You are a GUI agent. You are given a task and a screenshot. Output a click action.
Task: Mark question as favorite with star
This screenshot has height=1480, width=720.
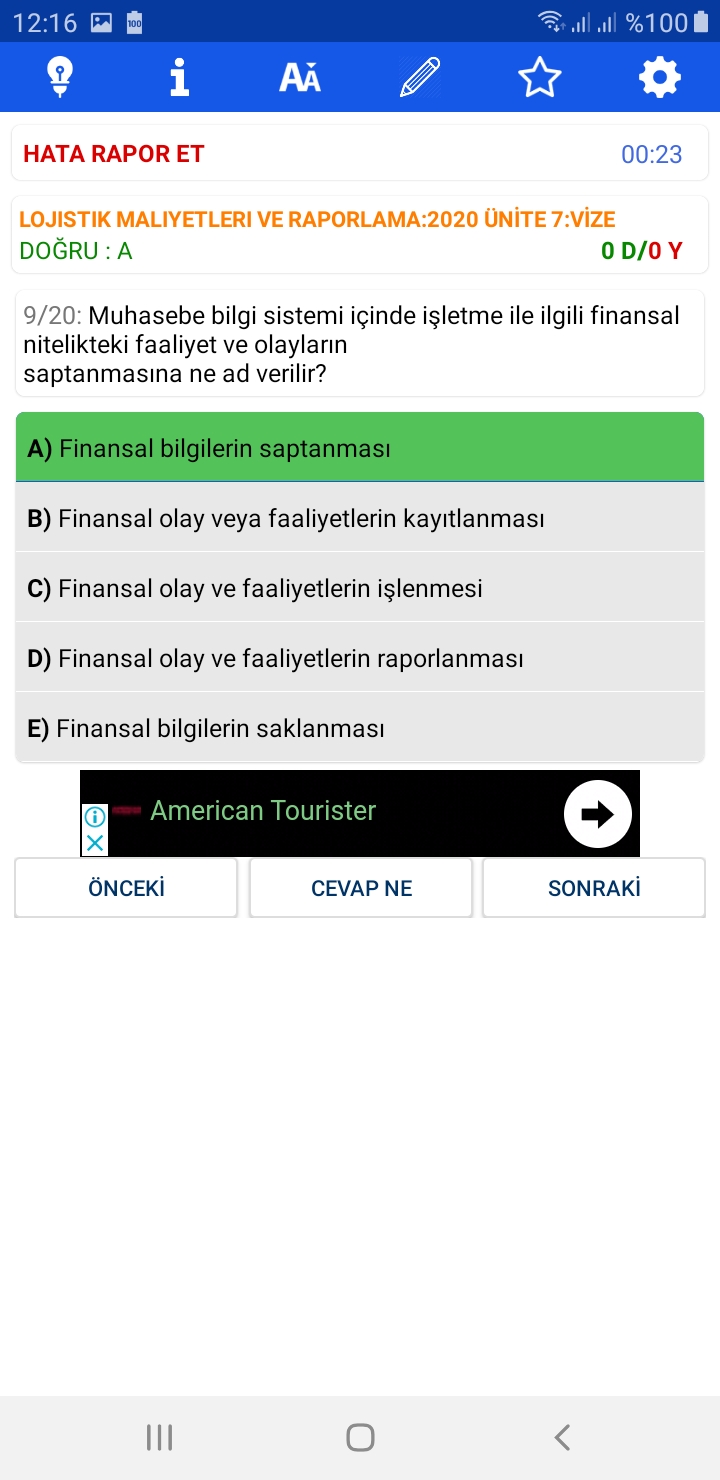[540, 77]
